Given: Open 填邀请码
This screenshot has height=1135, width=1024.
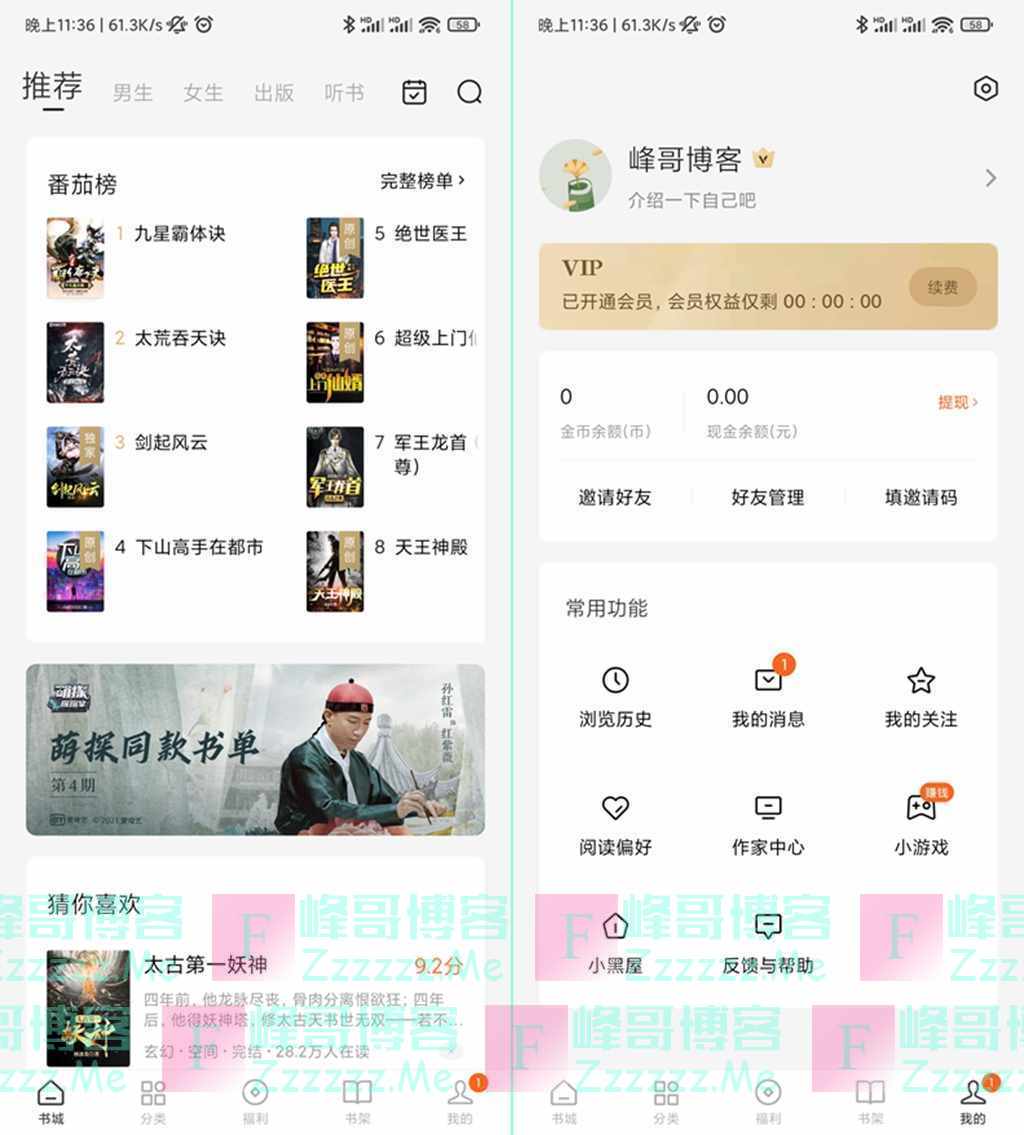Looking at the screenshot, I should pos(920,497).
